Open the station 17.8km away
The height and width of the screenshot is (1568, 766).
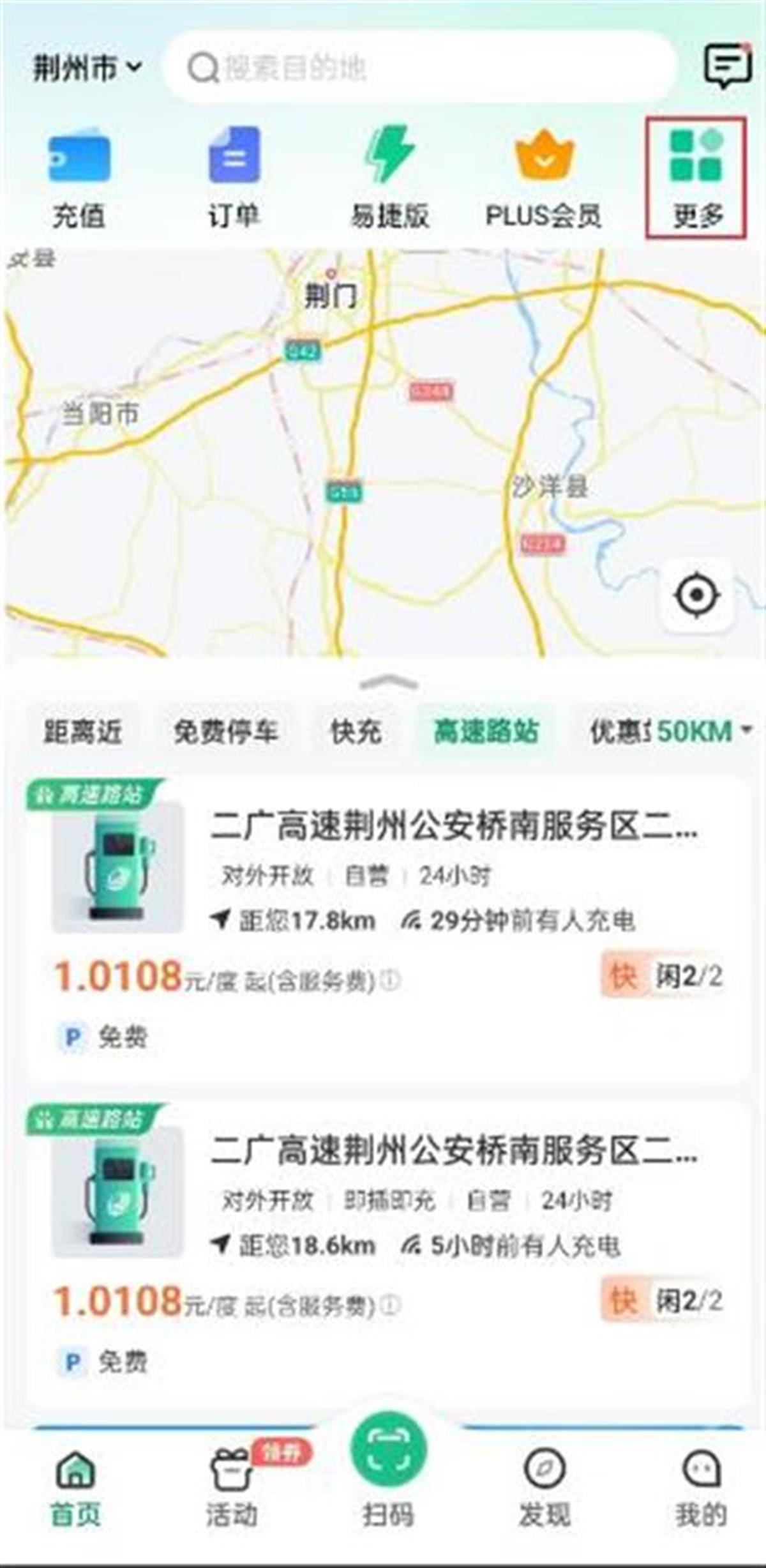point(453,826)
